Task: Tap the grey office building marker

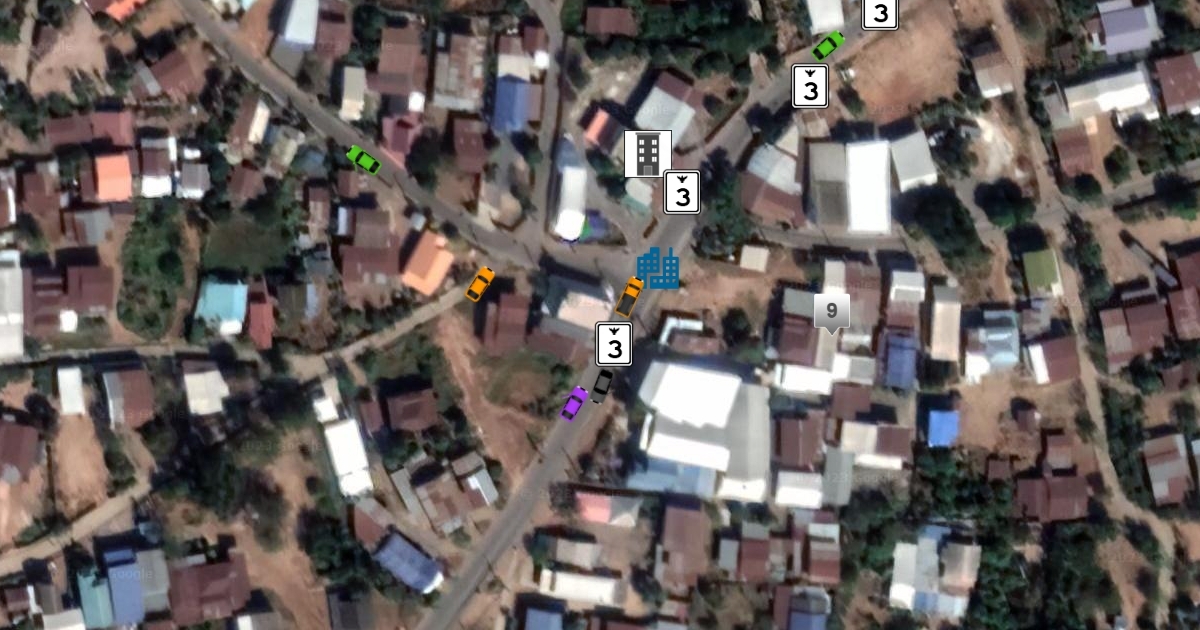Action: pyautogui.click(x=648, y=153)
